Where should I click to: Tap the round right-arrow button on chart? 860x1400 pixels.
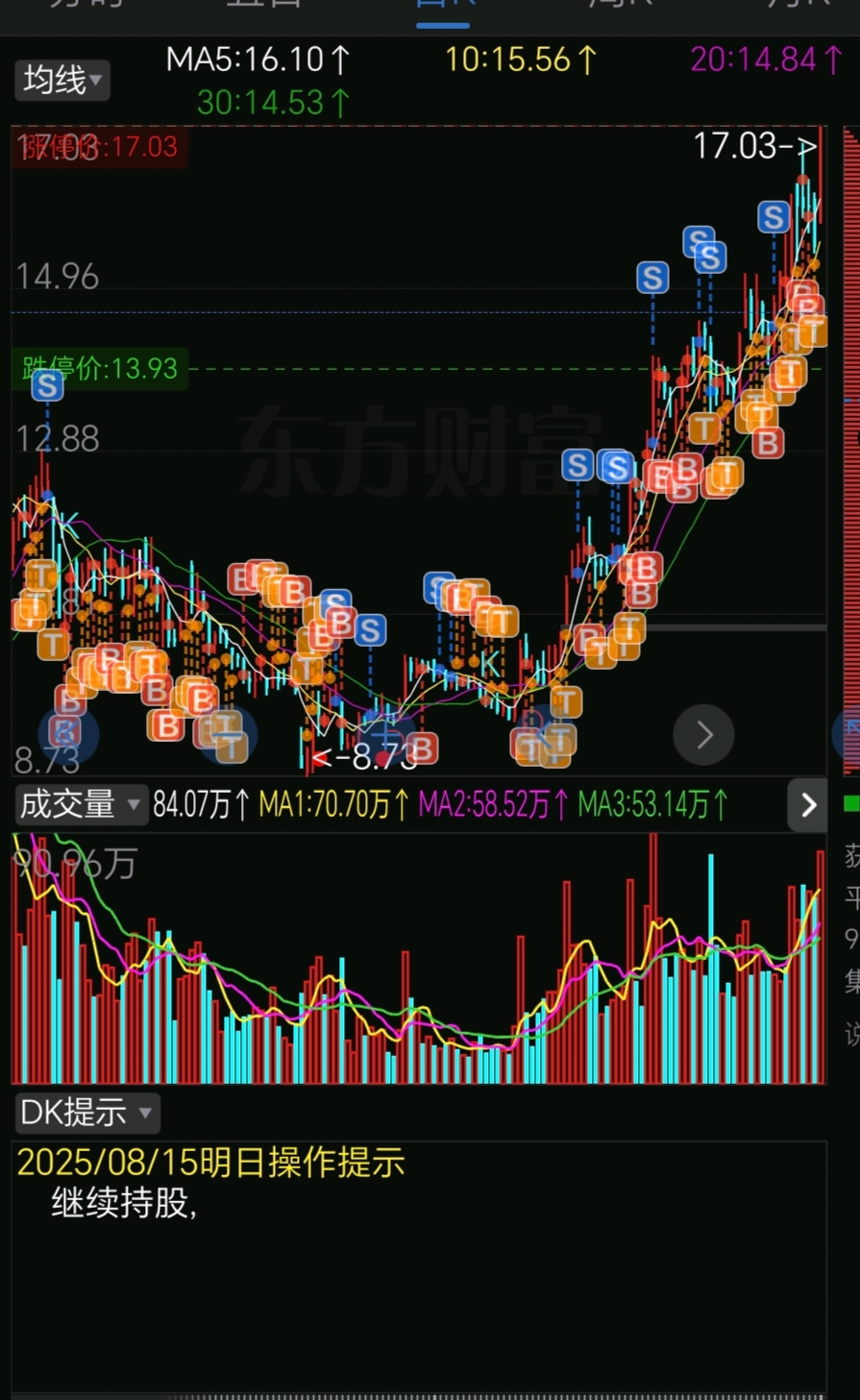pyautogui.click(x=703, y=735)
